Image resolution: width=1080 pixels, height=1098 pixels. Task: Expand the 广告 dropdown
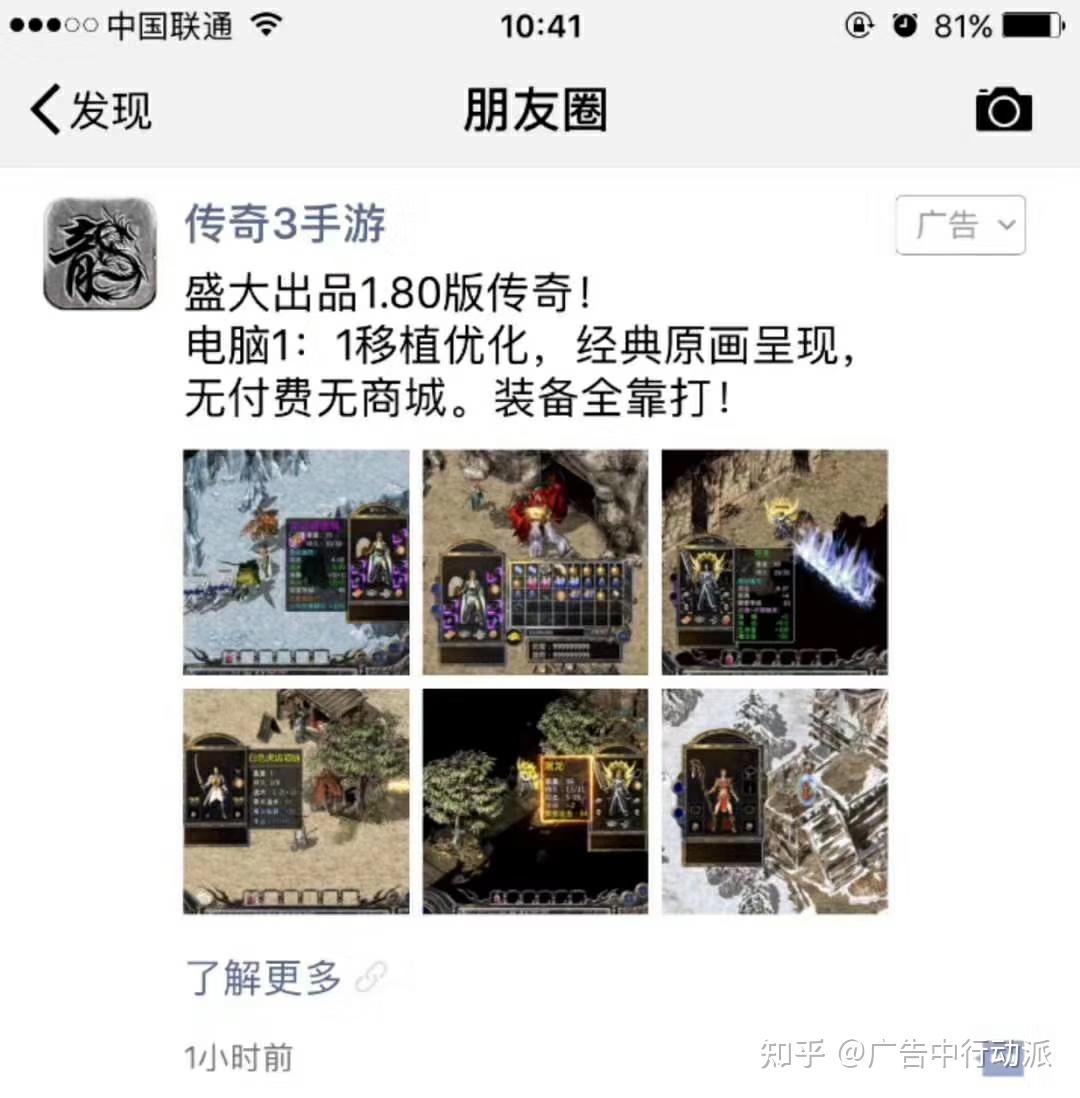coord(959,225)
